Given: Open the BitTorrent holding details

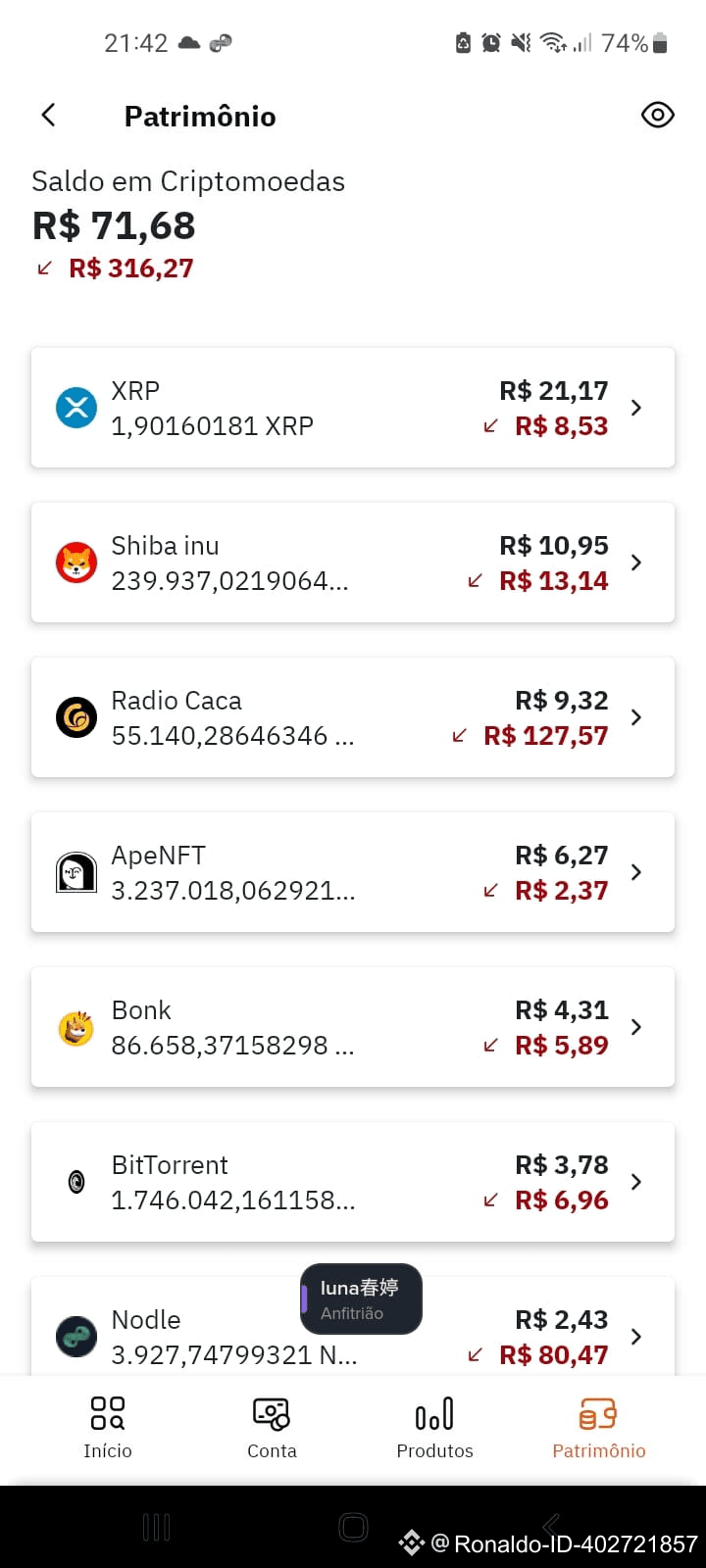Looking at the screenshot, I should click(635, 1181).
